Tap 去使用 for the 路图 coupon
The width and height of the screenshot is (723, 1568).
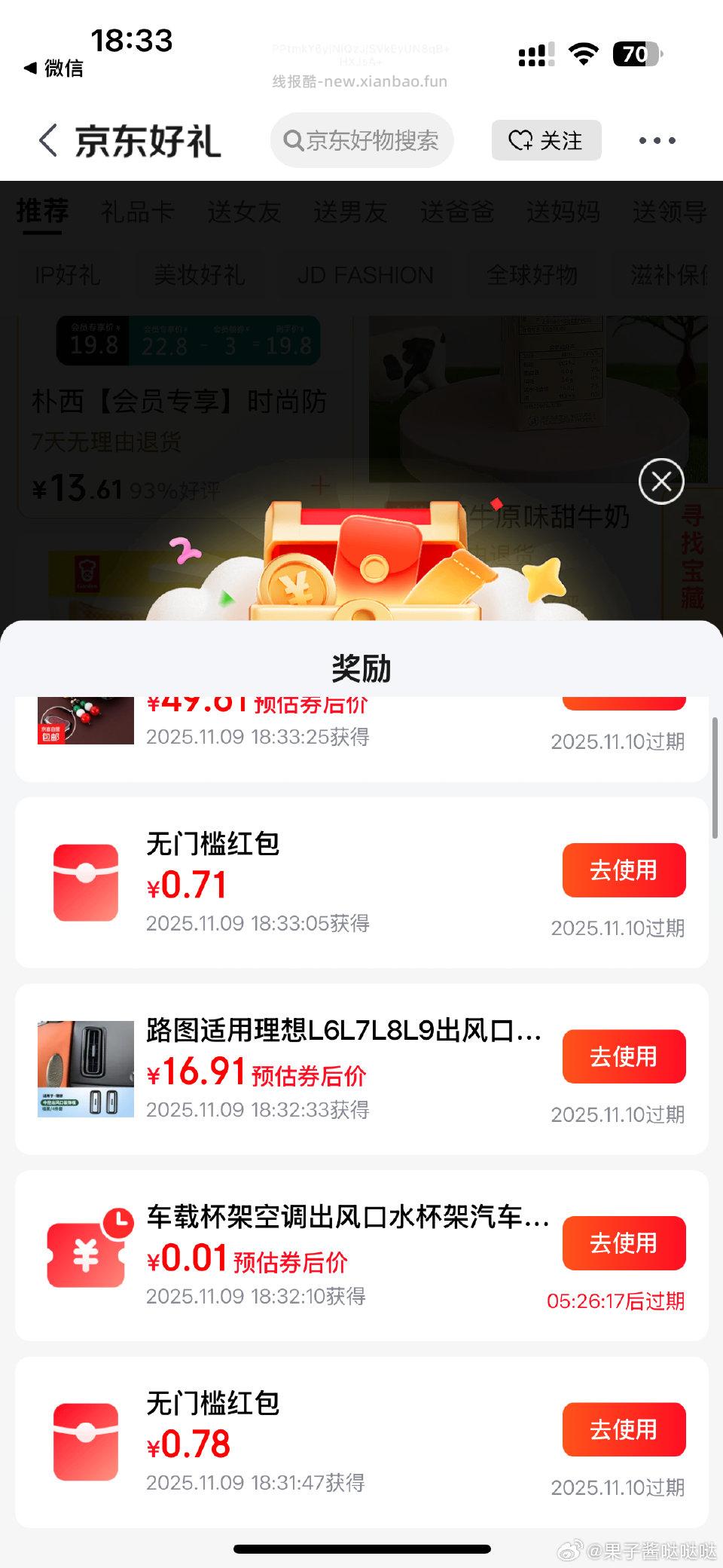(624, 1057)
